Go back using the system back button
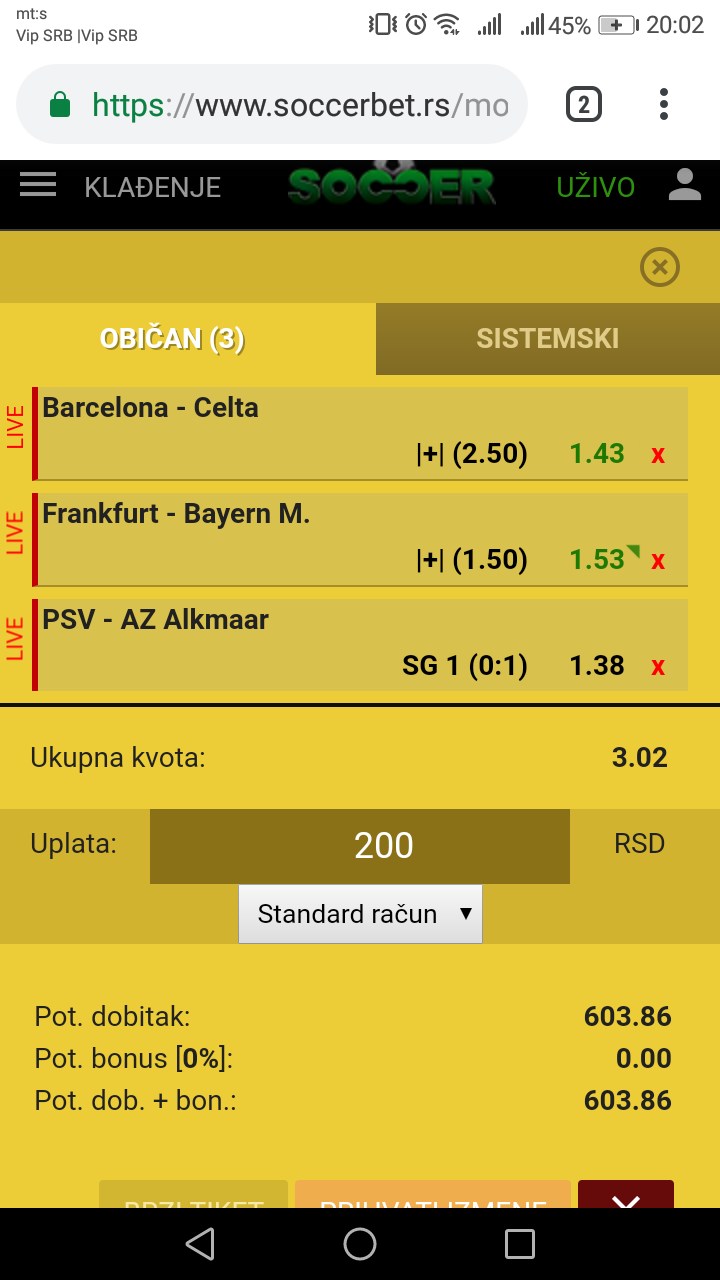This screenshot has height=1280, width=720. tap(200, 1244)
